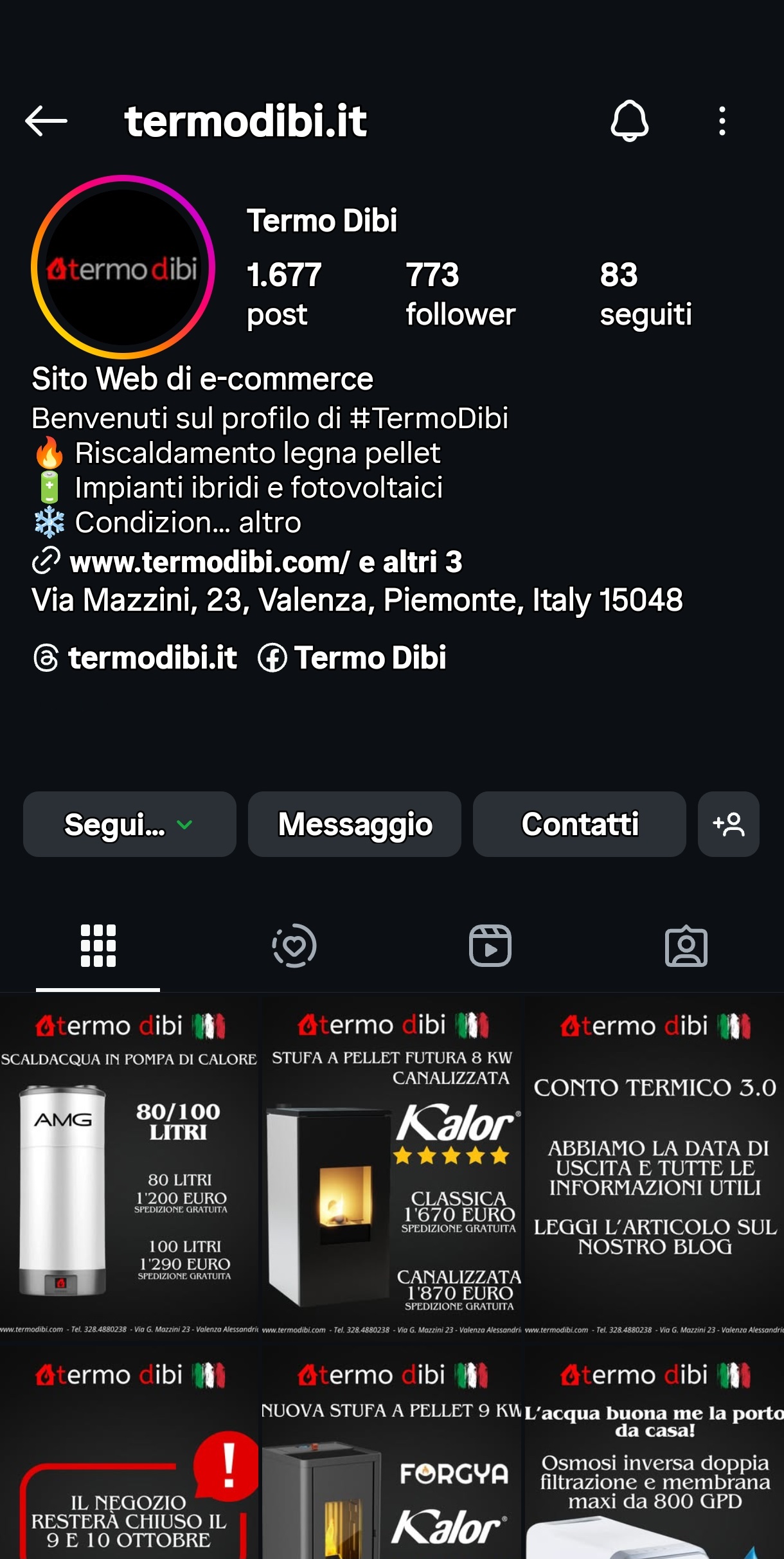Show suggested accounts with add-person button
784x1559 pixels.
728,824
